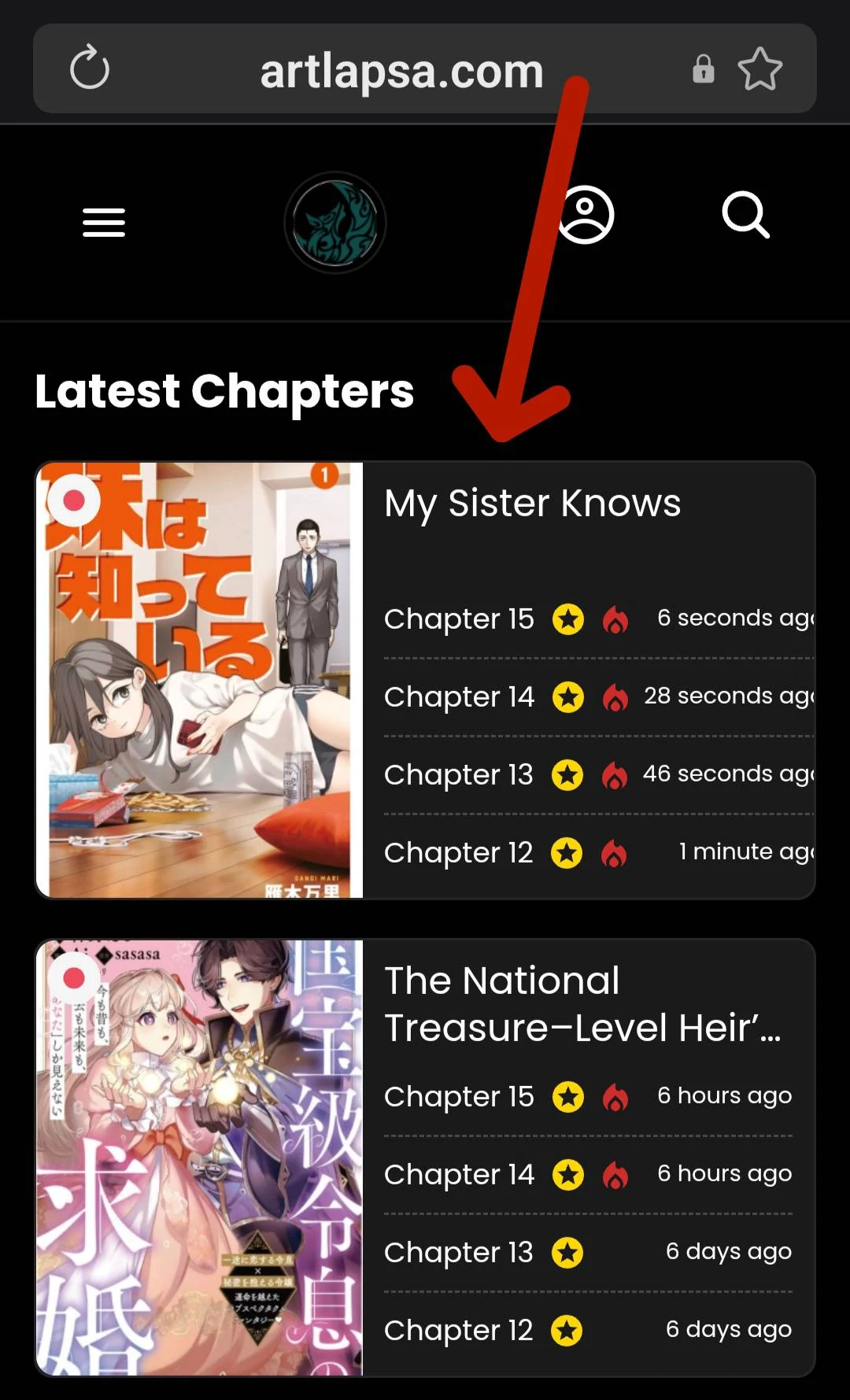Tap the artlapsa.com address bar
Image resolution: width=850 pixels, height=1400 pixels.
(402, 71)
